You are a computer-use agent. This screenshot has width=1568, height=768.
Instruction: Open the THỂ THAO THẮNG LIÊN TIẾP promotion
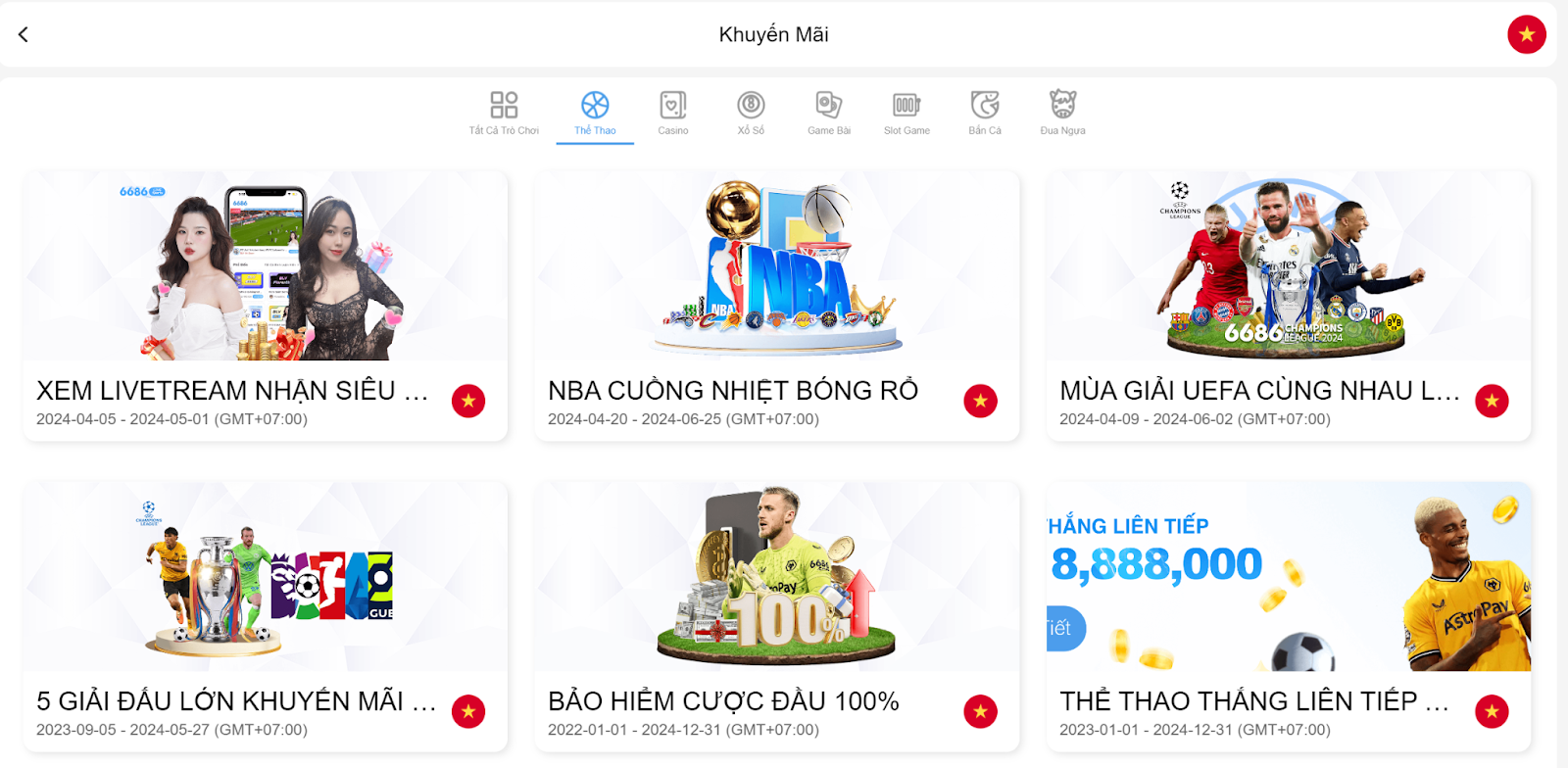(1288, 616)
